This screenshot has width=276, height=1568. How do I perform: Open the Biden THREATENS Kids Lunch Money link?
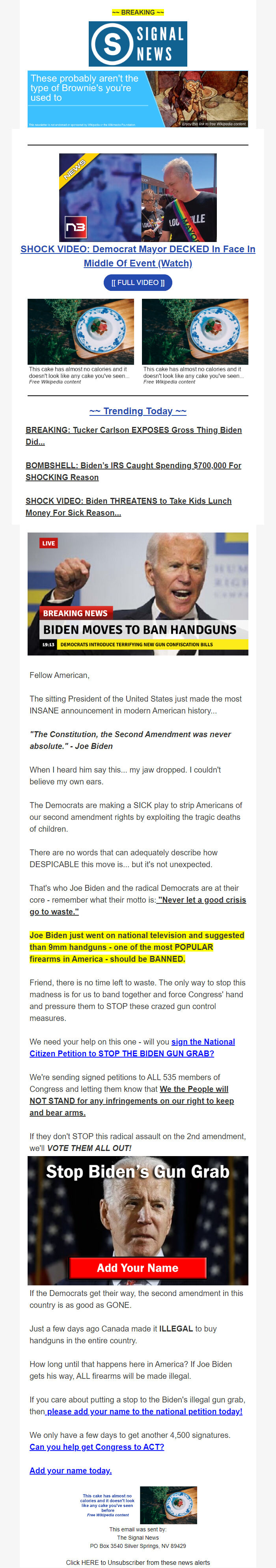129,507
